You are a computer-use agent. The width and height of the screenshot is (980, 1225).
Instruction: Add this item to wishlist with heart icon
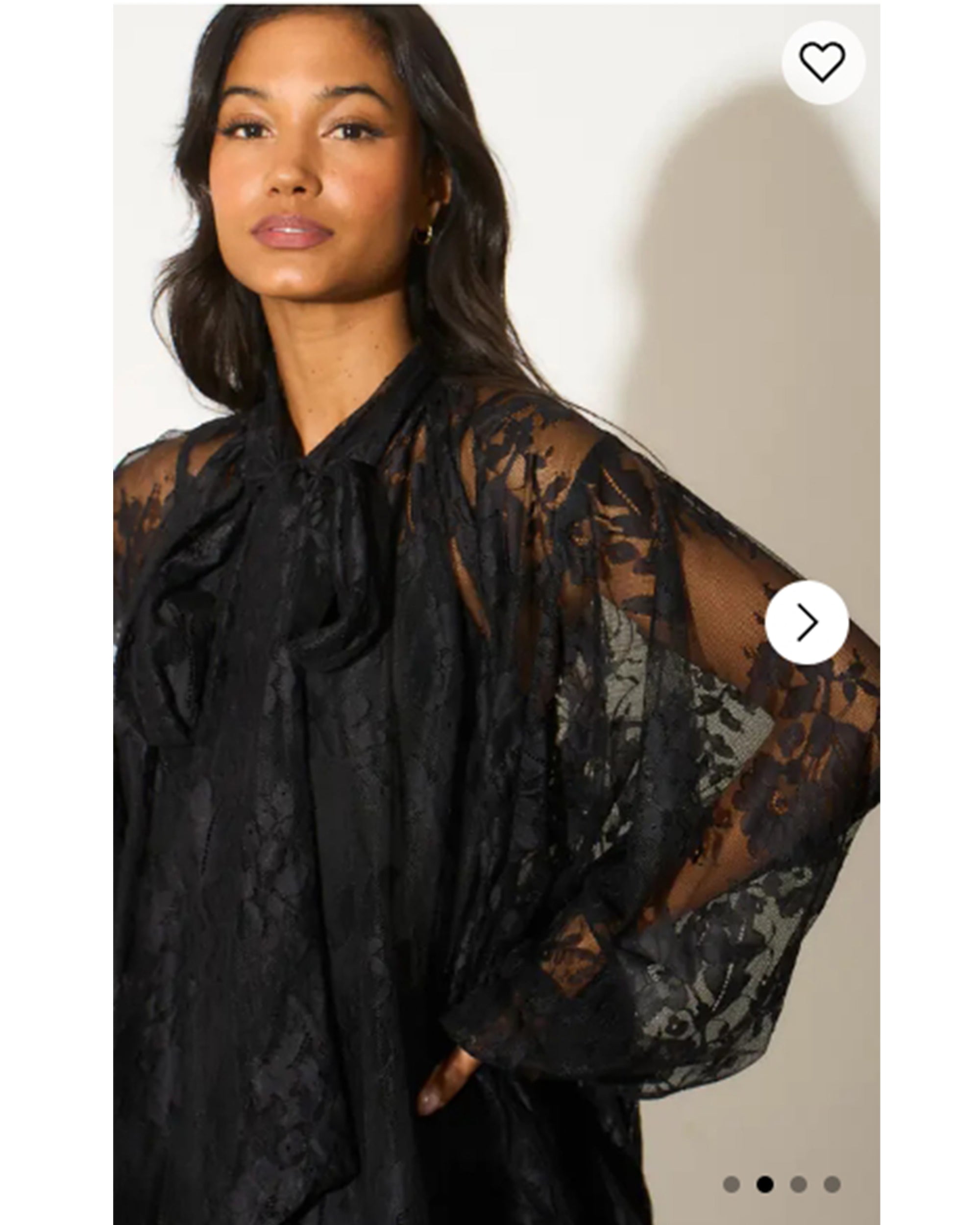823,62
